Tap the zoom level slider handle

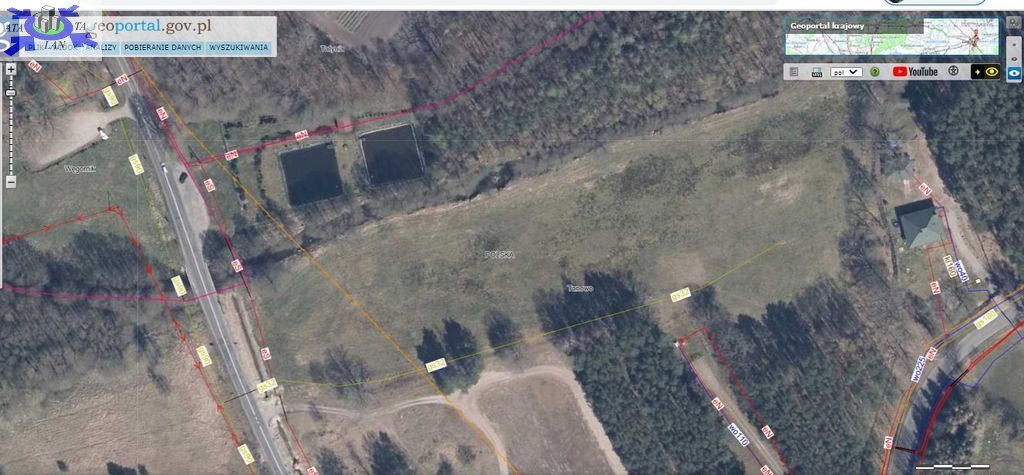click(x=11, y=92)
